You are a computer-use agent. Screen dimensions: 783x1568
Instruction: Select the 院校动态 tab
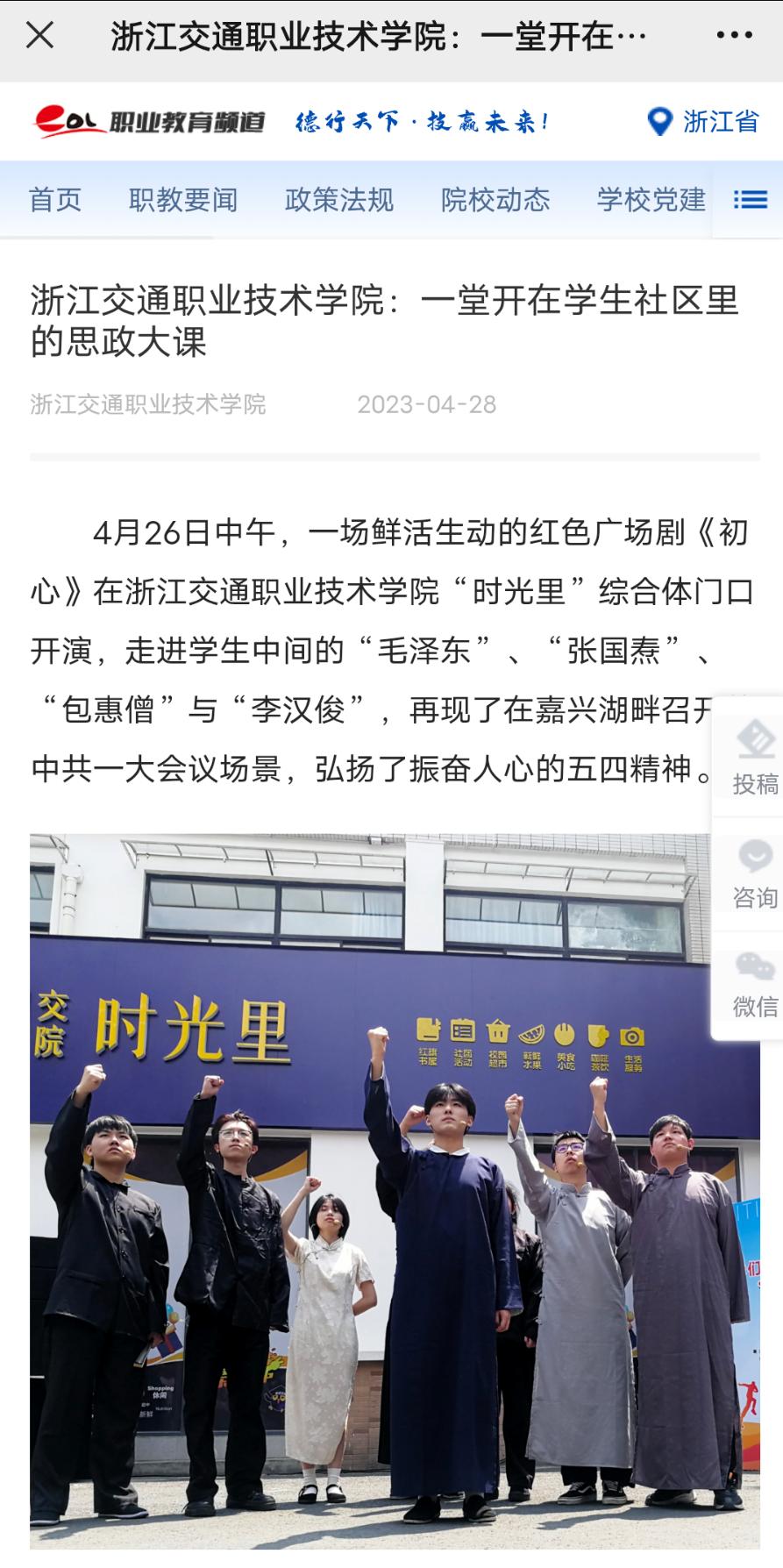pos(495,200)
